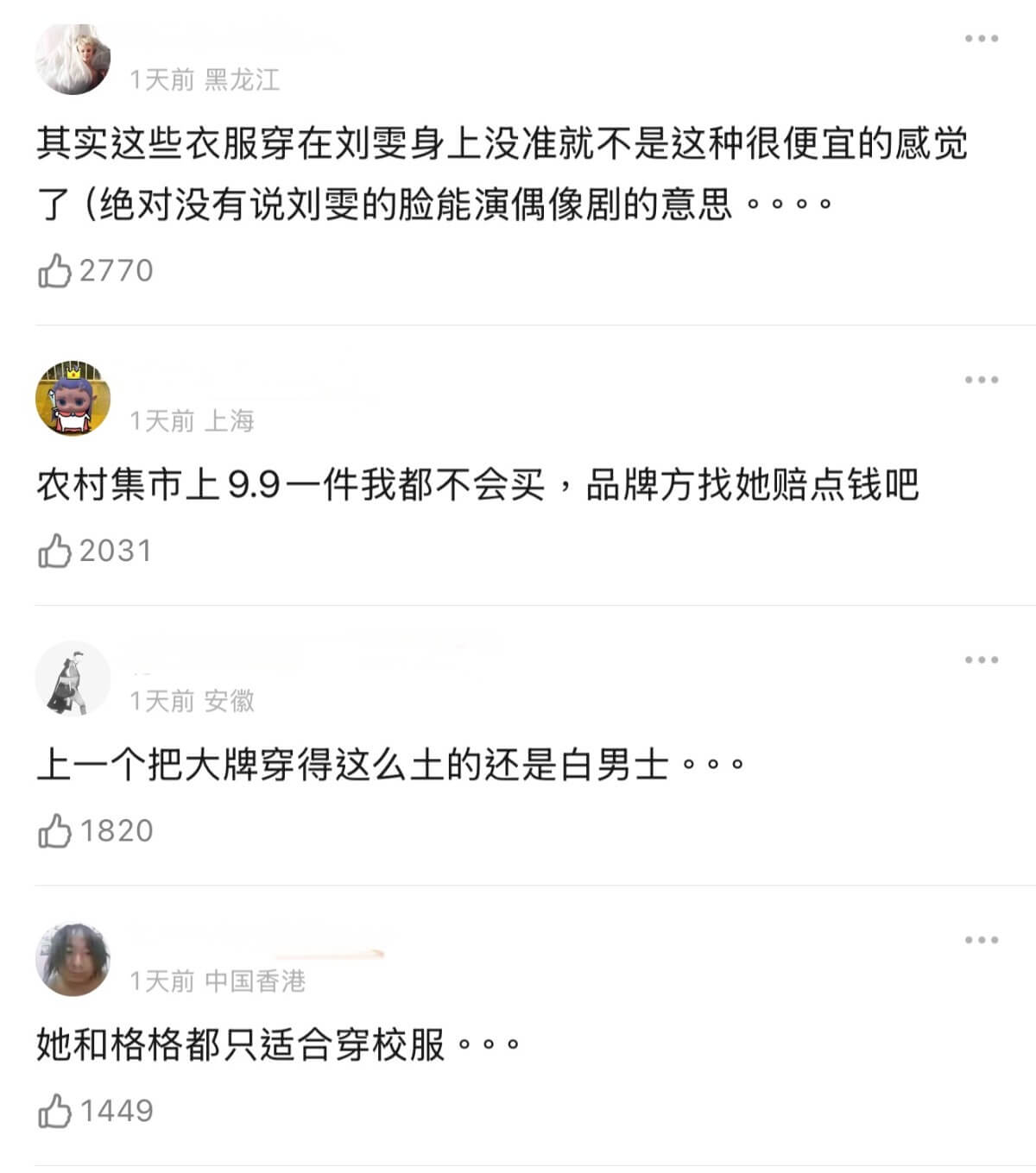Open more options for the 黑龙江 comment
The height and width of the screenshot is (1173, 1036).
(982, 39)
